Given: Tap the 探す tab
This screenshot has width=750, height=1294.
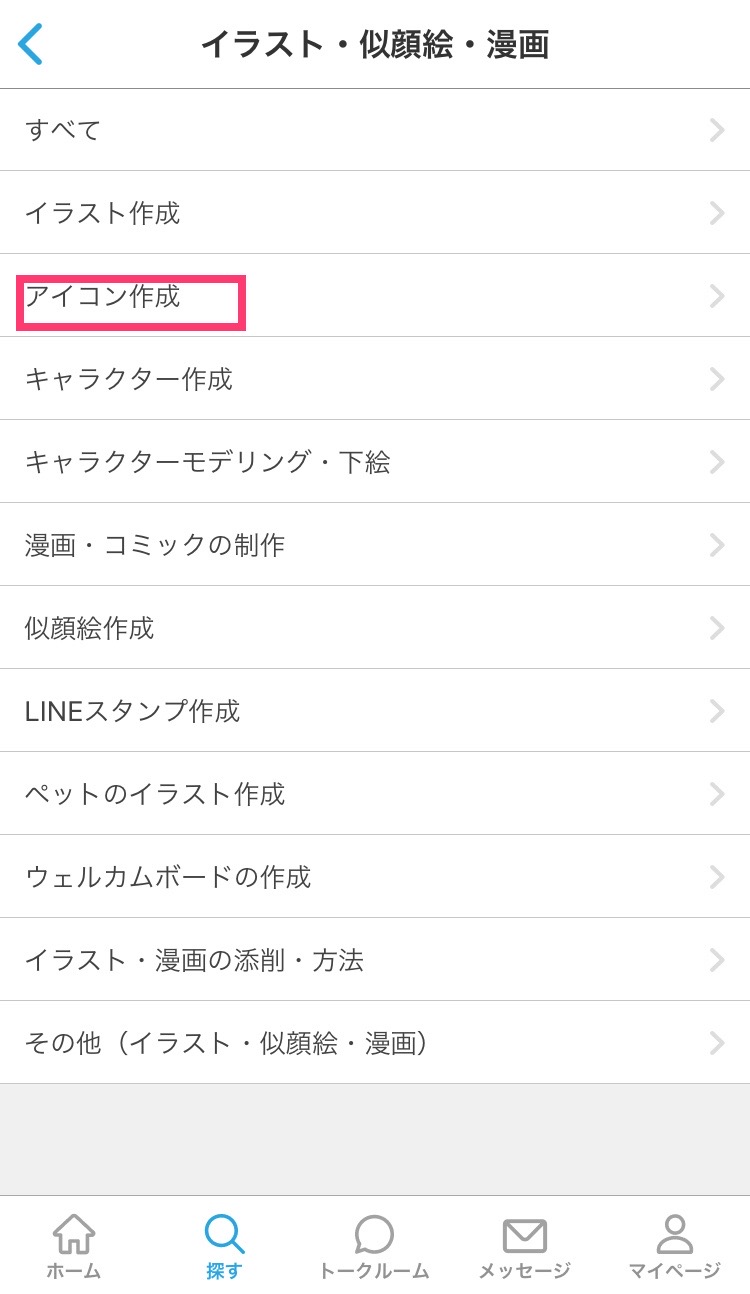Looking at the screenshot, I should click(224, 1246).
